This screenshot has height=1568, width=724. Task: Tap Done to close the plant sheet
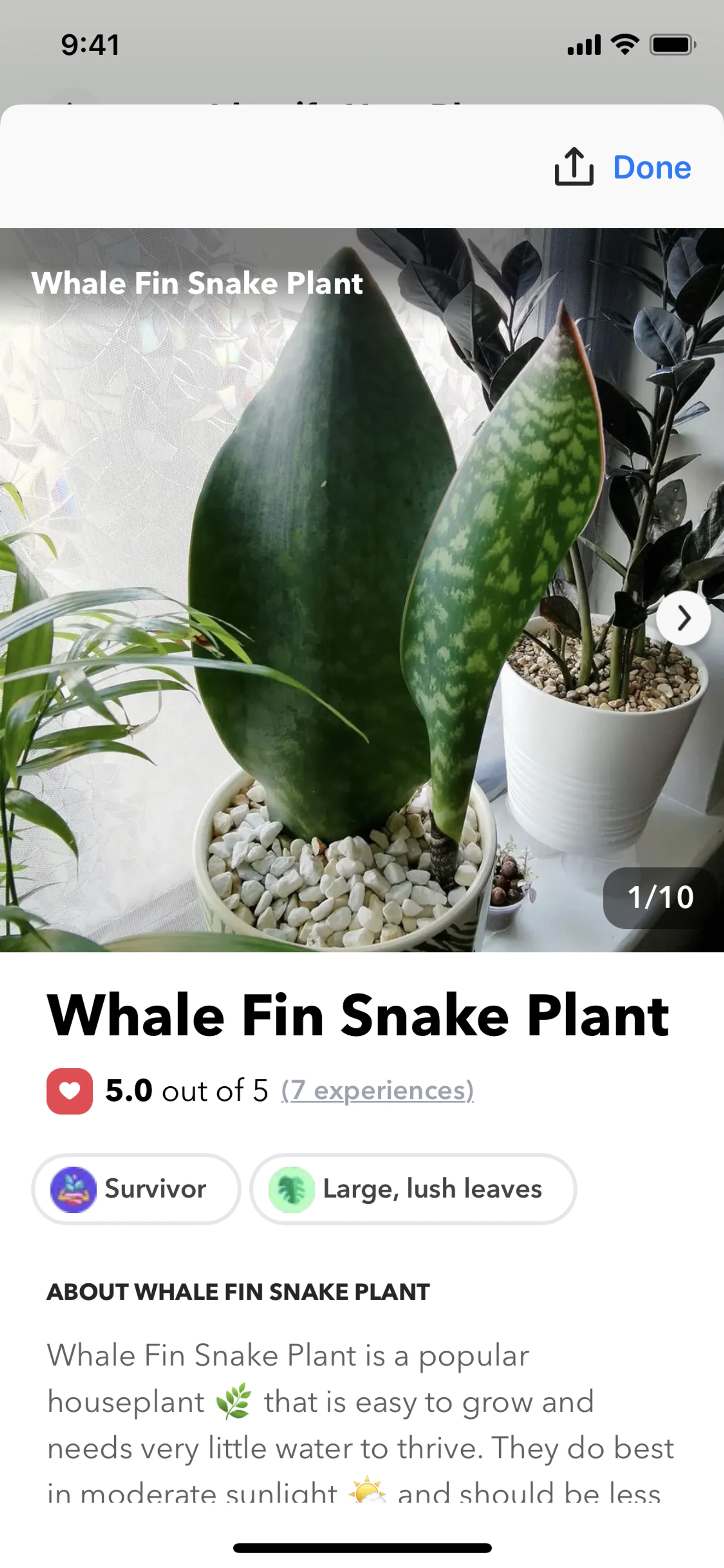click(x=652, y=167)
